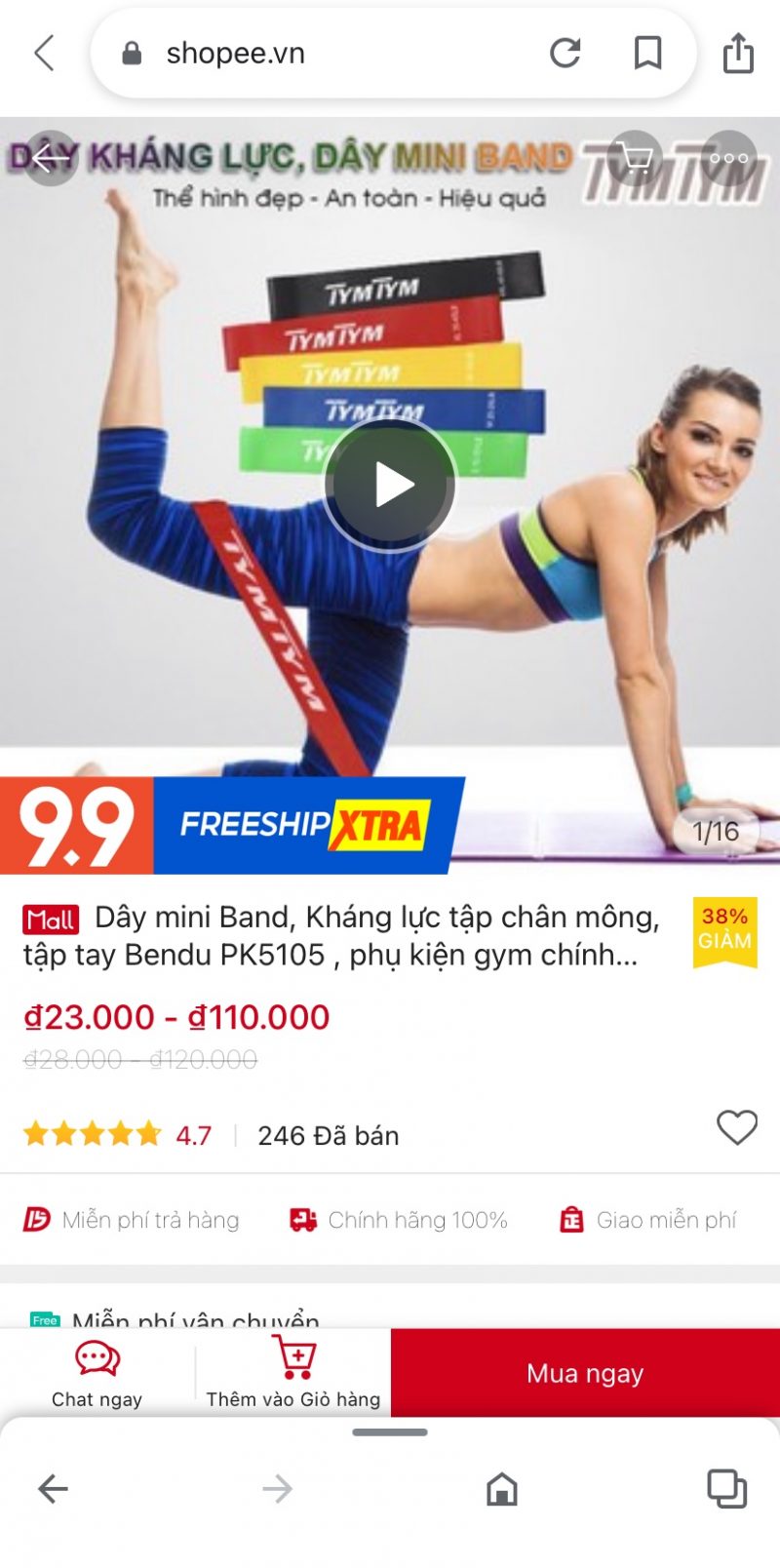
Task: Reload the shopee.vn page
Action: (565, 53)
